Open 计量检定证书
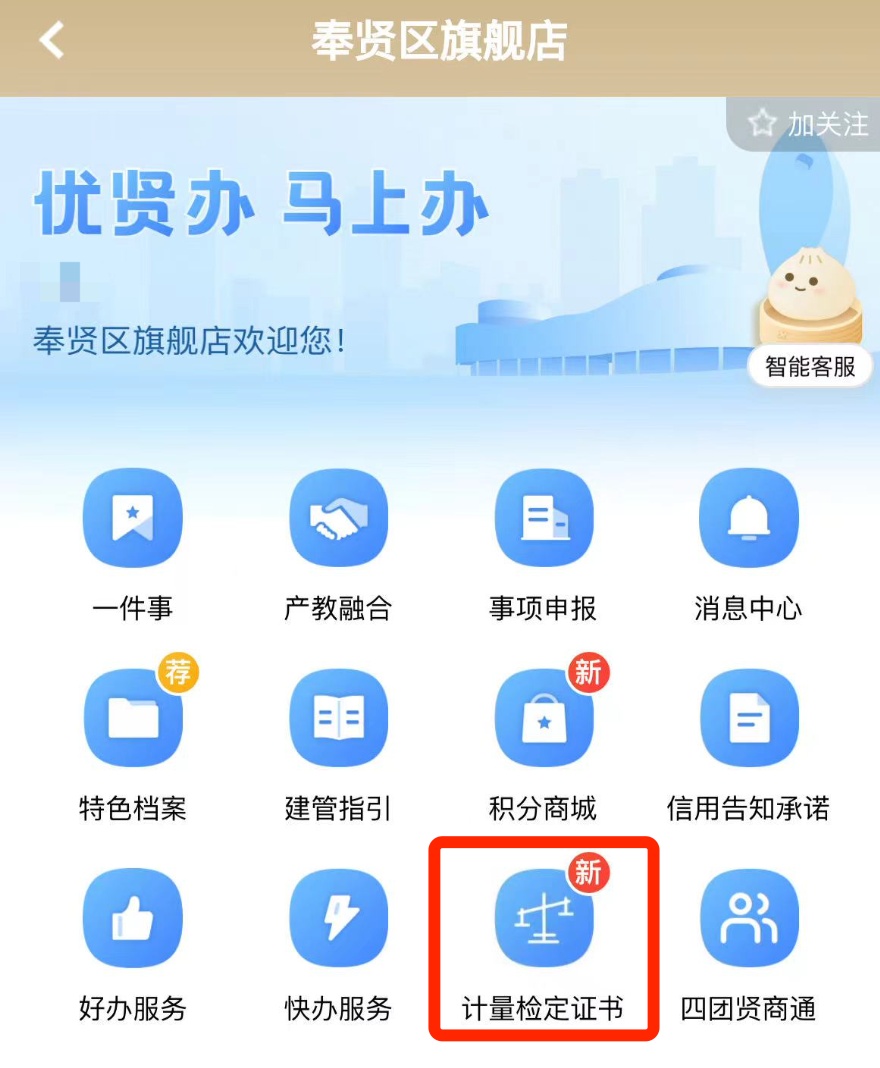 543,918
